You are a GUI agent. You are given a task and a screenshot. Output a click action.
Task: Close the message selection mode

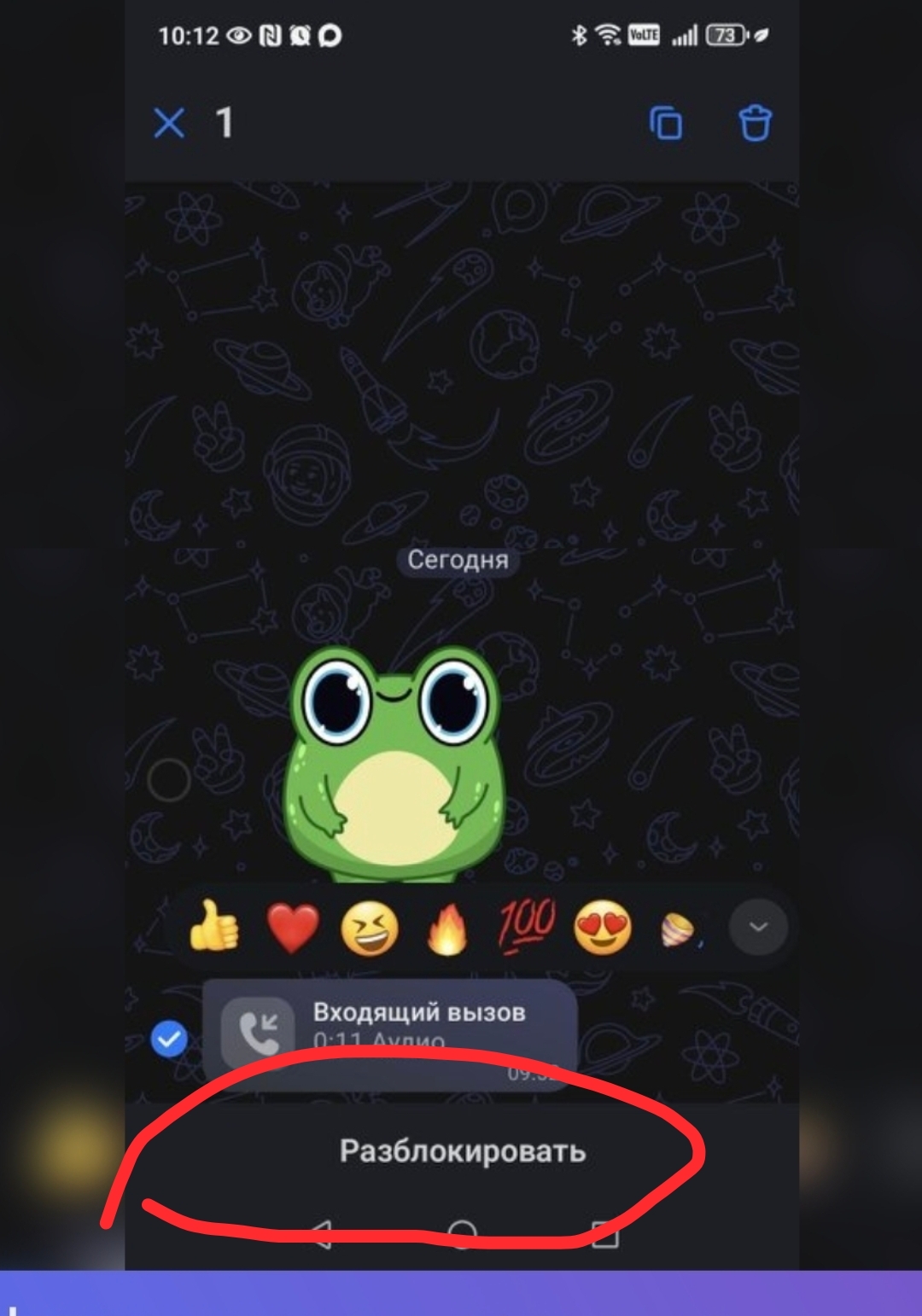(x=169, y=123)
